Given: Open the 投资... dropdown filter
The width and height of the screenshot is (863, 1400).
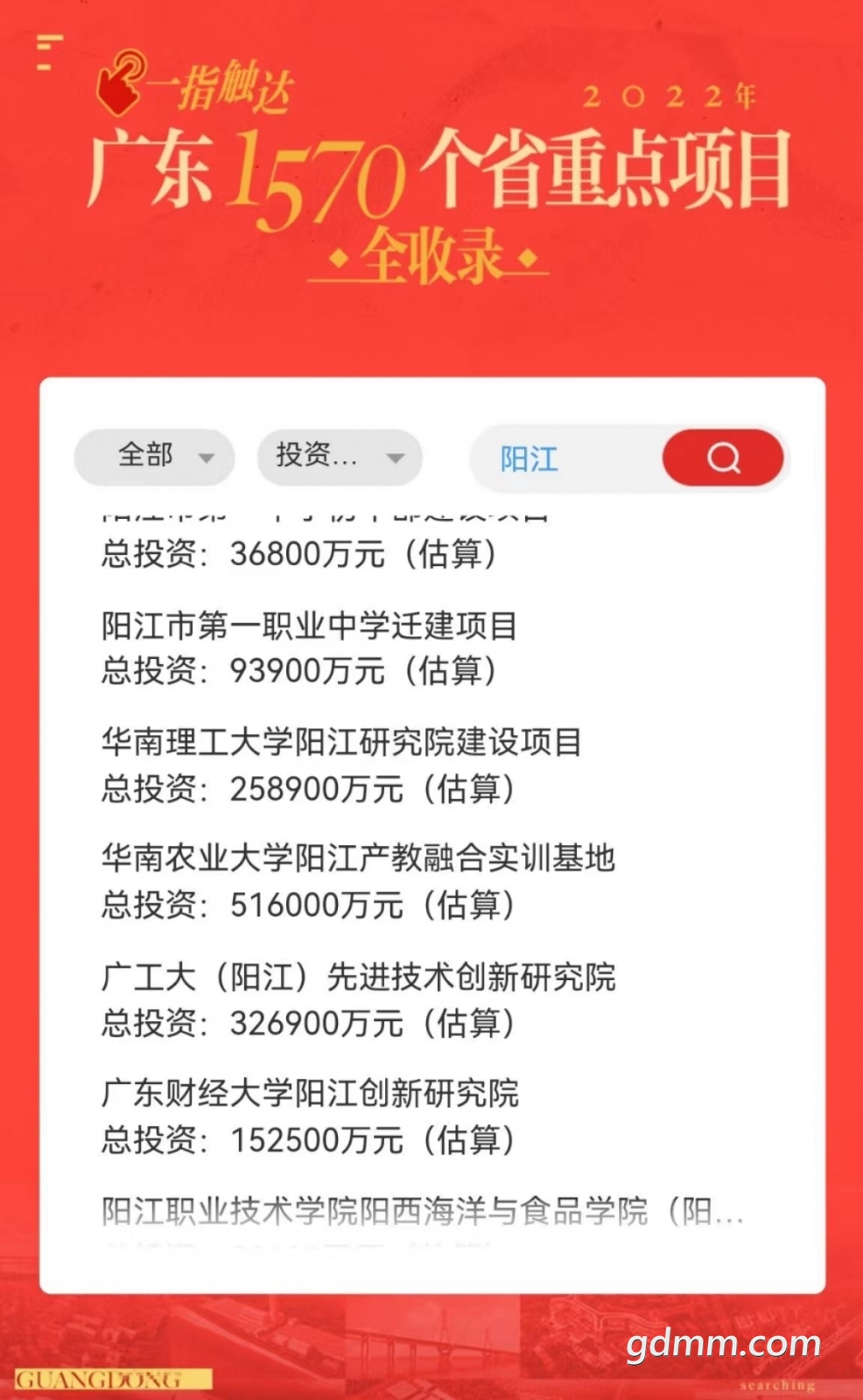Looking at the screenshot, I should (340, 457).
